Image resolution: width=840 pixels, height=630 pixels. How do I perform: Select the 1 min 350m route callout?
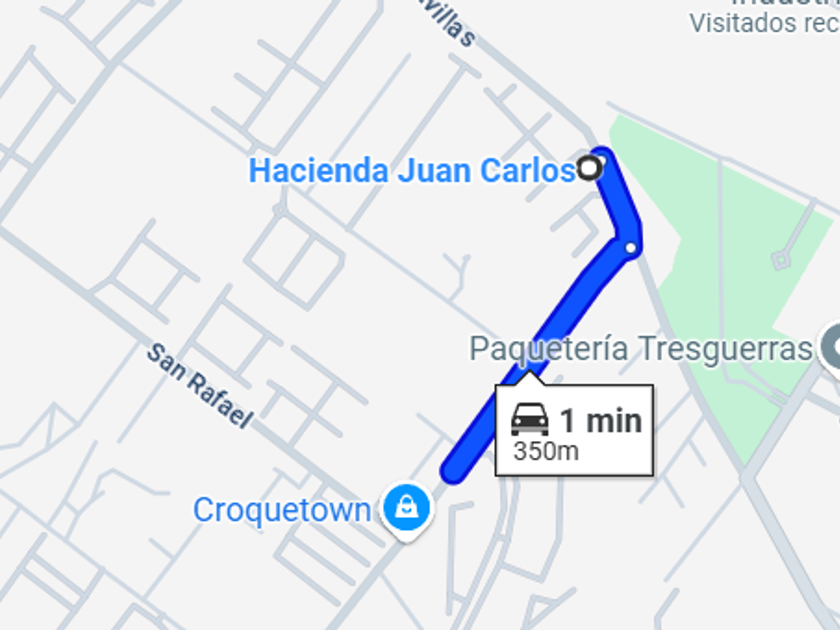[x=575, y=430]
